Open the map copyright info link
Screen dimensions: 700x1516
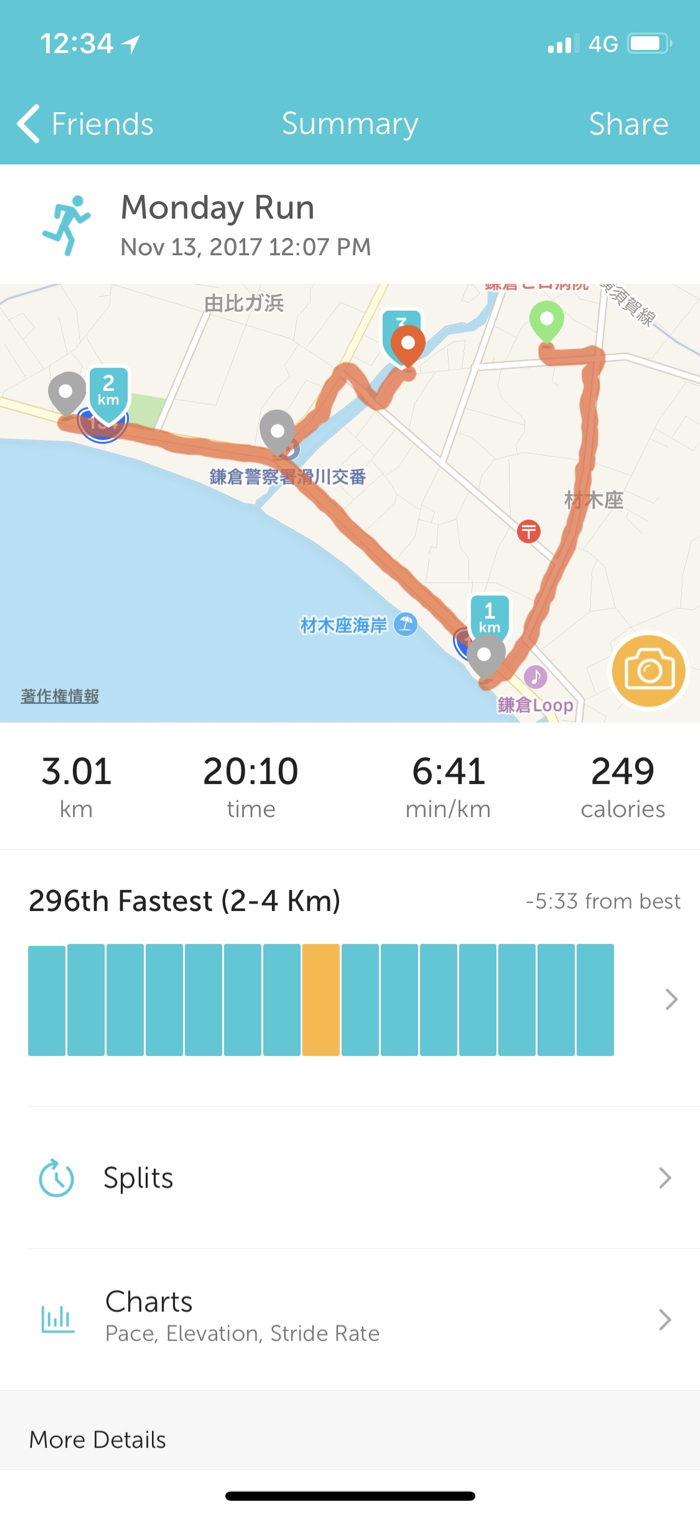click(60, 696)
